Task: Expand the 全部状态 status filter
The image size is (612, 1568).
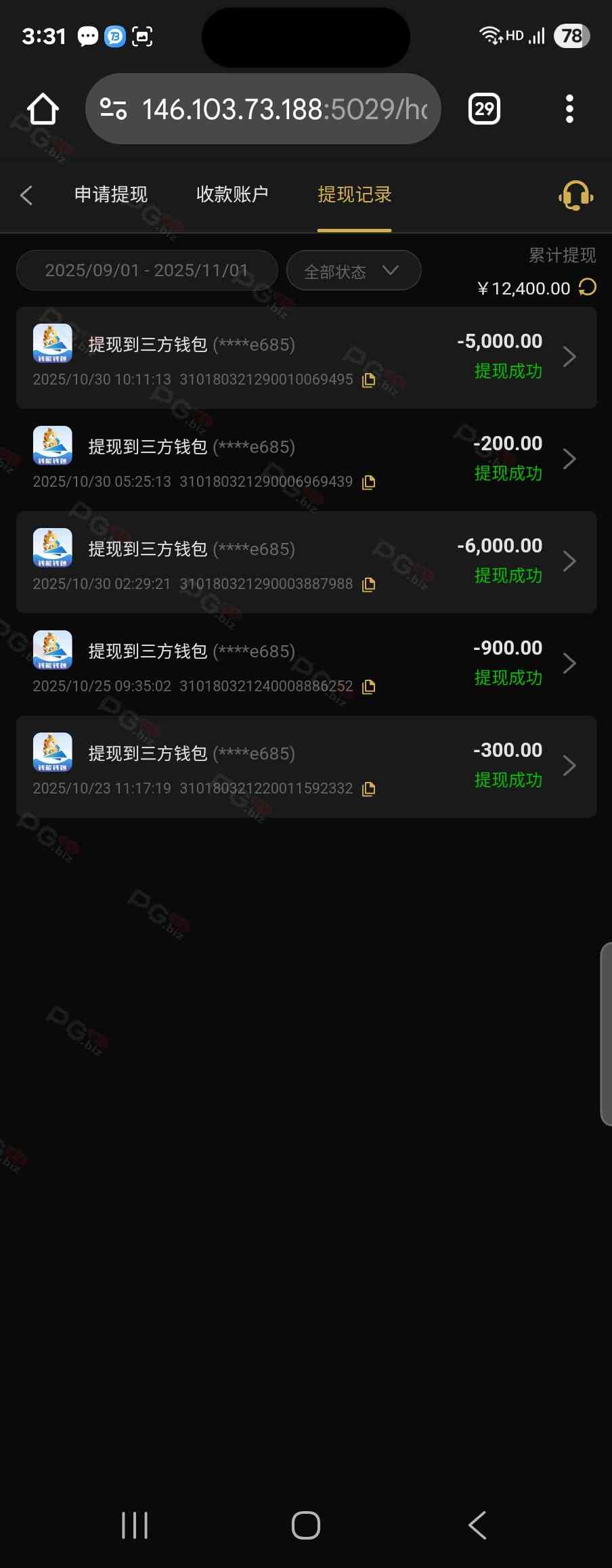Action: coord(353,271)
